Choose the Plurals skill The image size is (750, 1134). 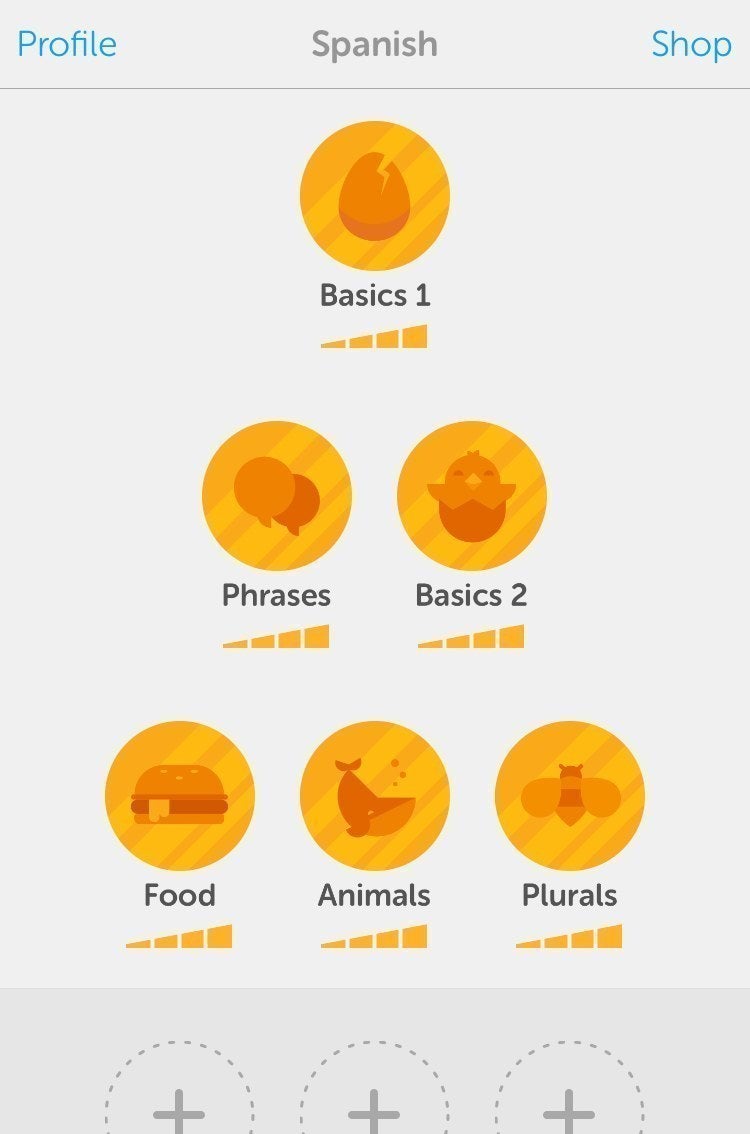click(570, 796)
